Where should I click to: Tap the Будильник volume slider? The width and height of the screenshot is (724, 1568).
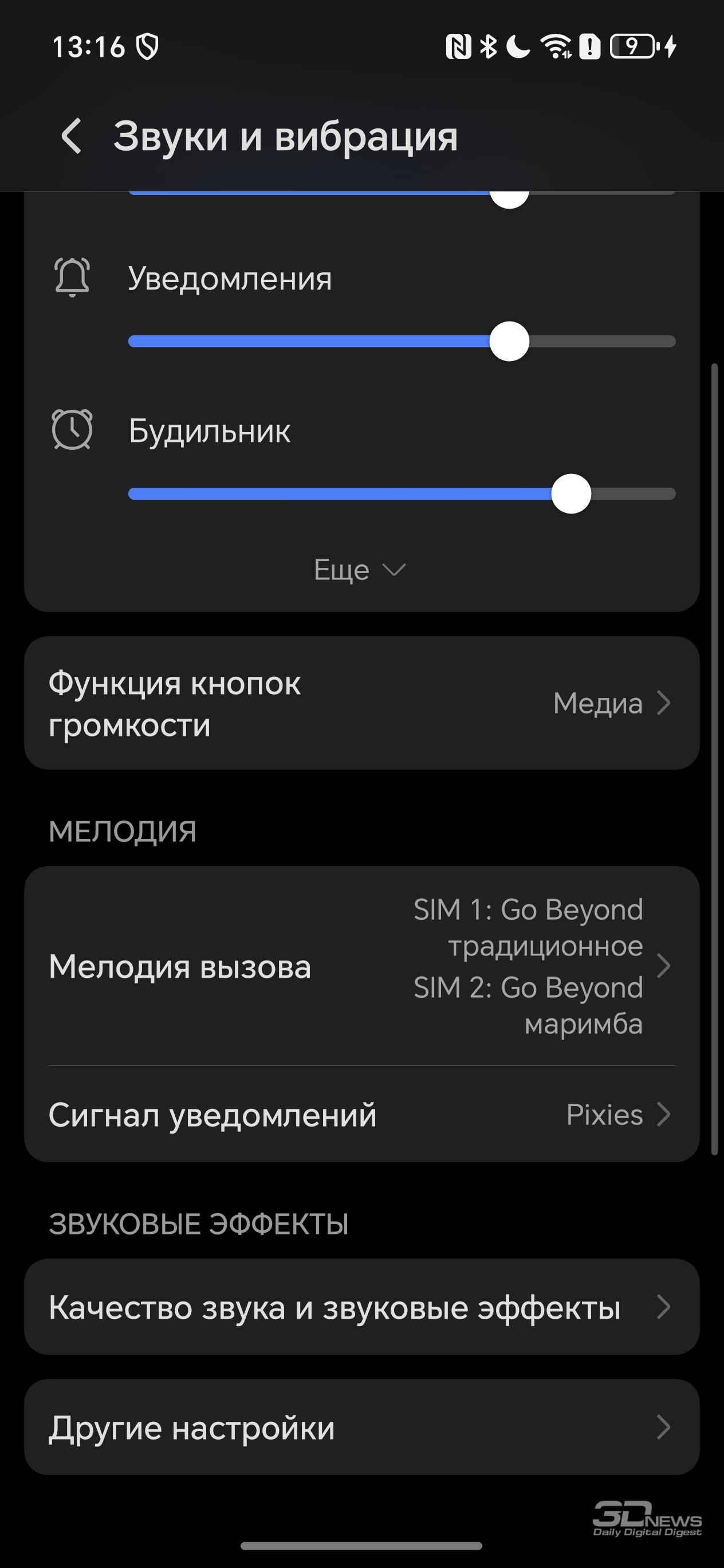click(402, 493)
